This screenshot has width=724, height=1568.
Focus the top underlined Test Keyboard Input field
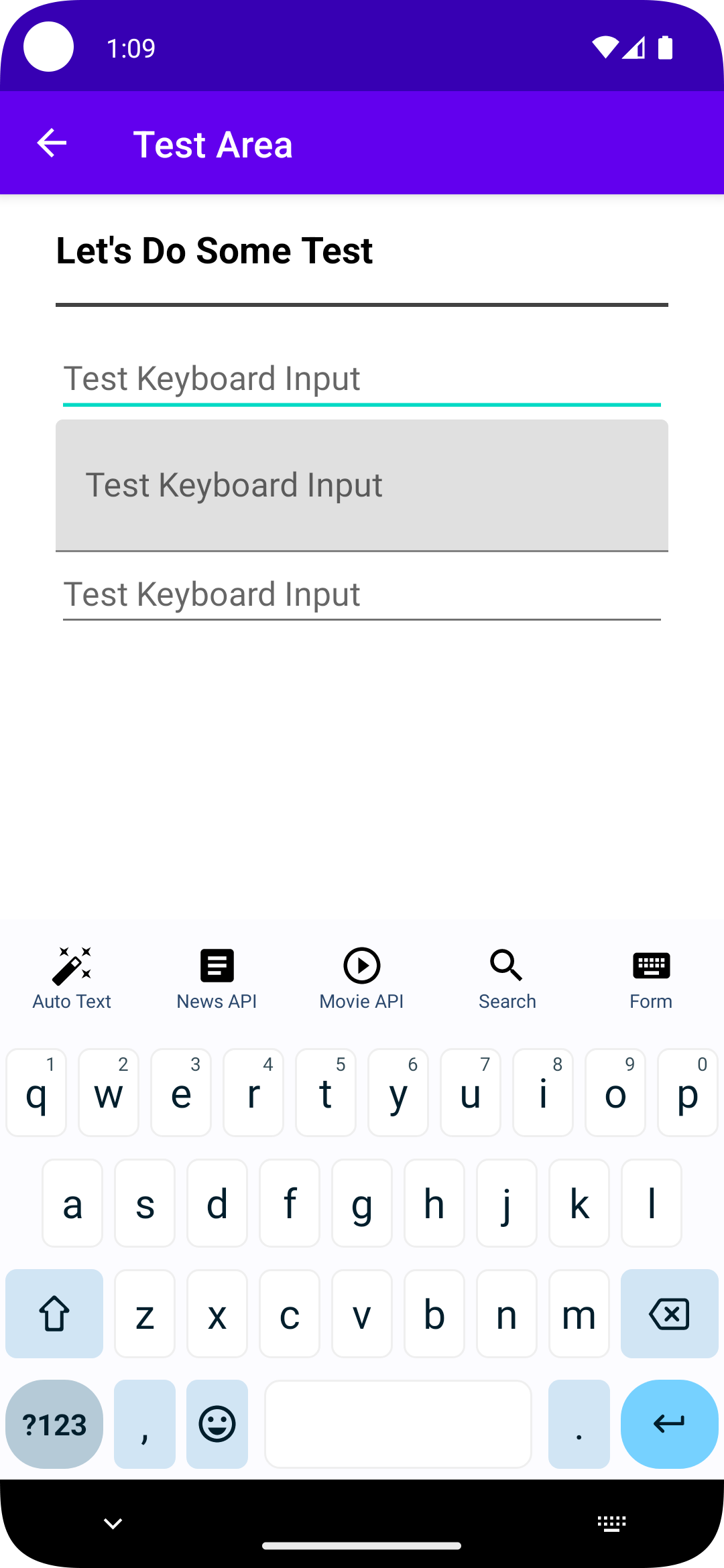[x=362, y=379]
